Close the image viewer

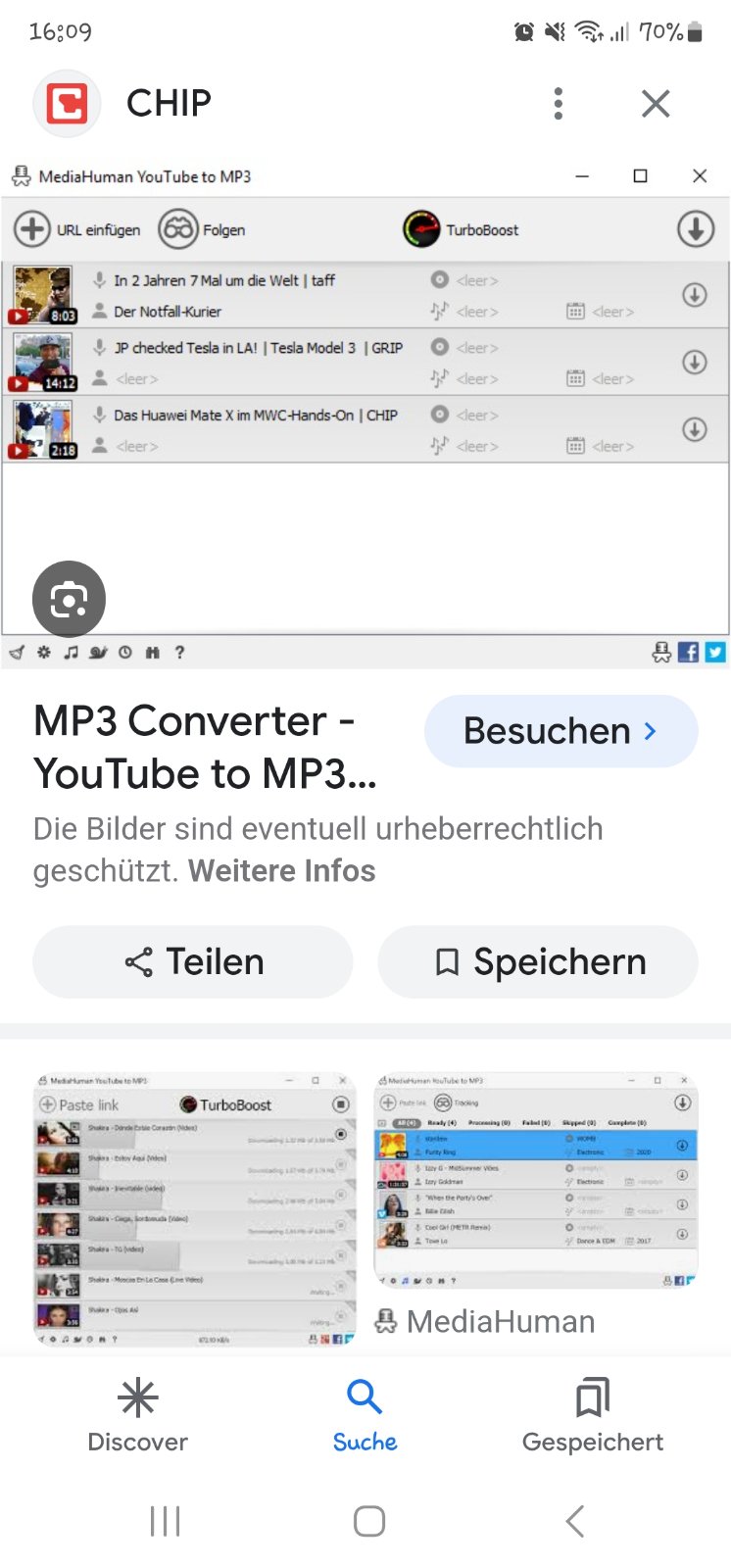tap(656, 103)
